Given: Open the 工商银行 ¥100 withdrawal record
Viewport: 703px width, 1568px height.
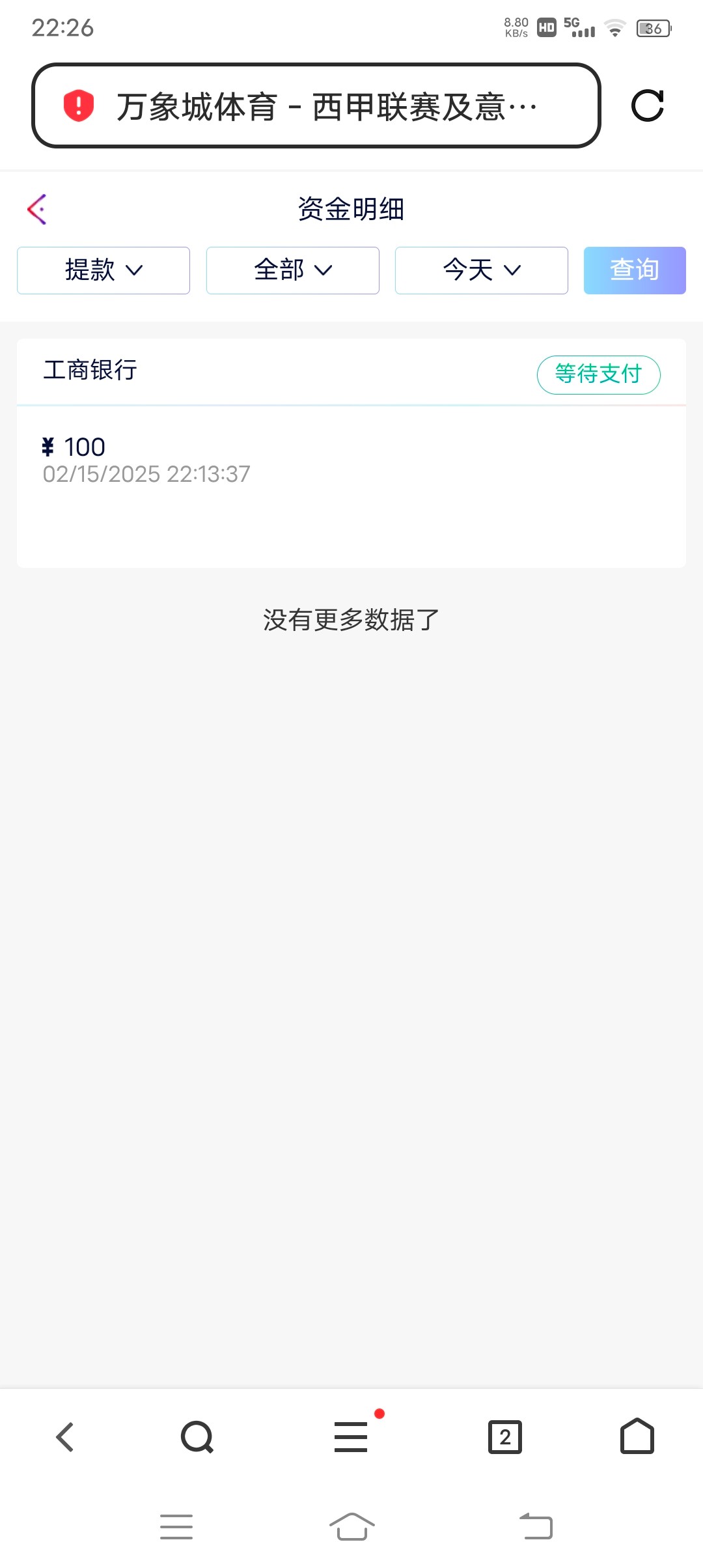Looking at the screenshot, I should click(x=351, y=453).
